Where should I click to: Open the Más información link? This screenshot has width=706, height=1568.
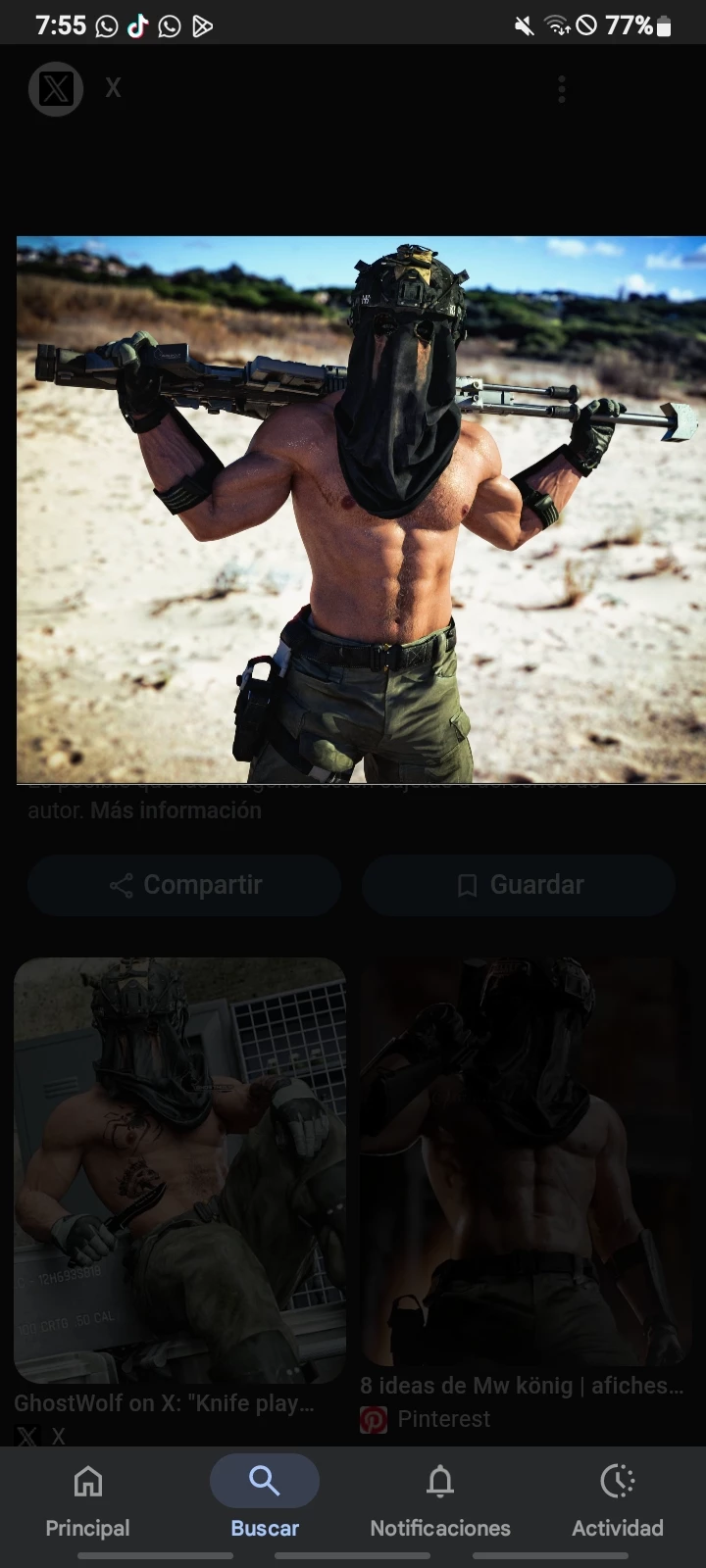[x=176, y=810]
